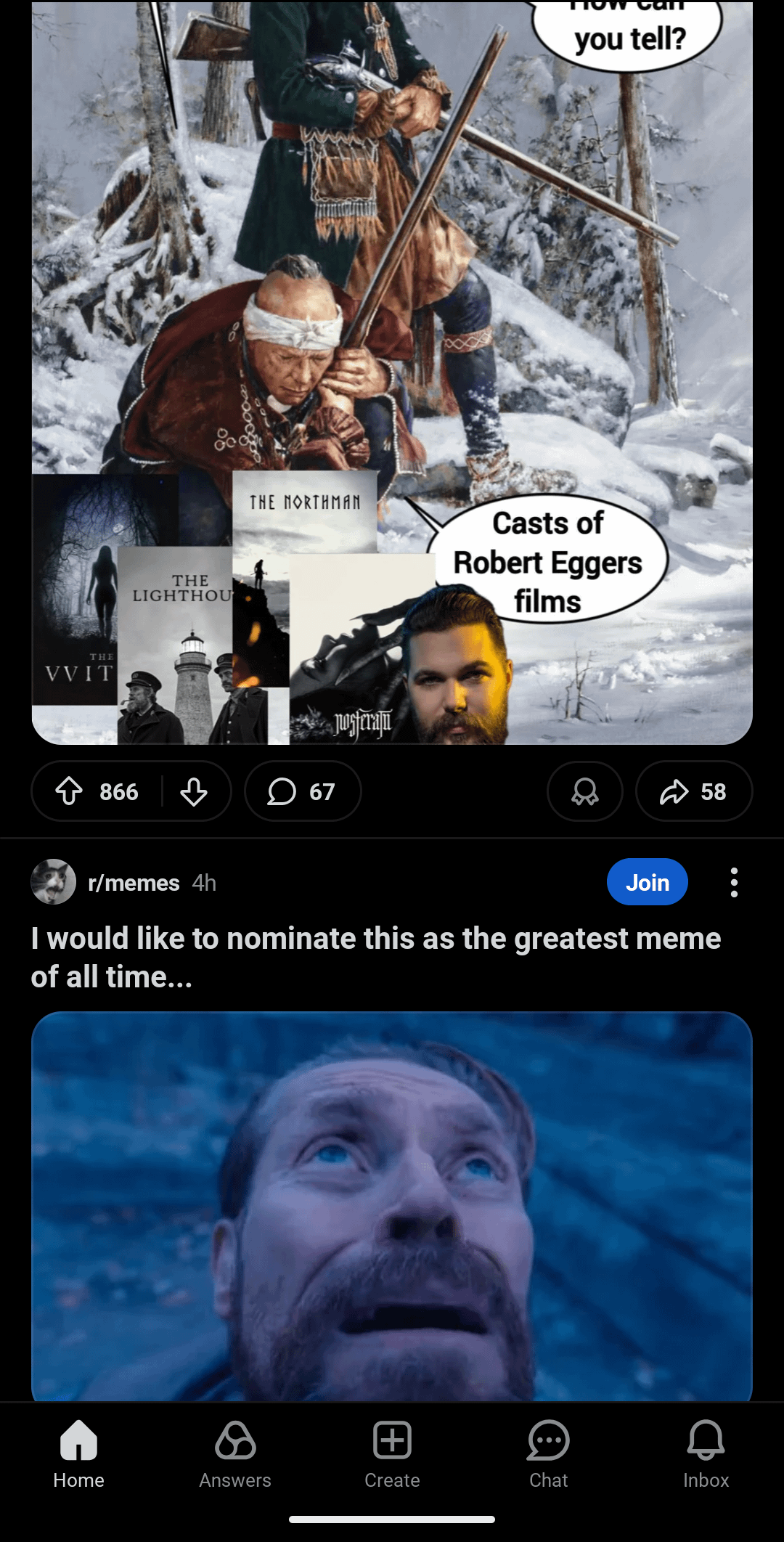Expand the blue upward-gazing man image
Screen dimensions: 784x1542
[392, 1205]
